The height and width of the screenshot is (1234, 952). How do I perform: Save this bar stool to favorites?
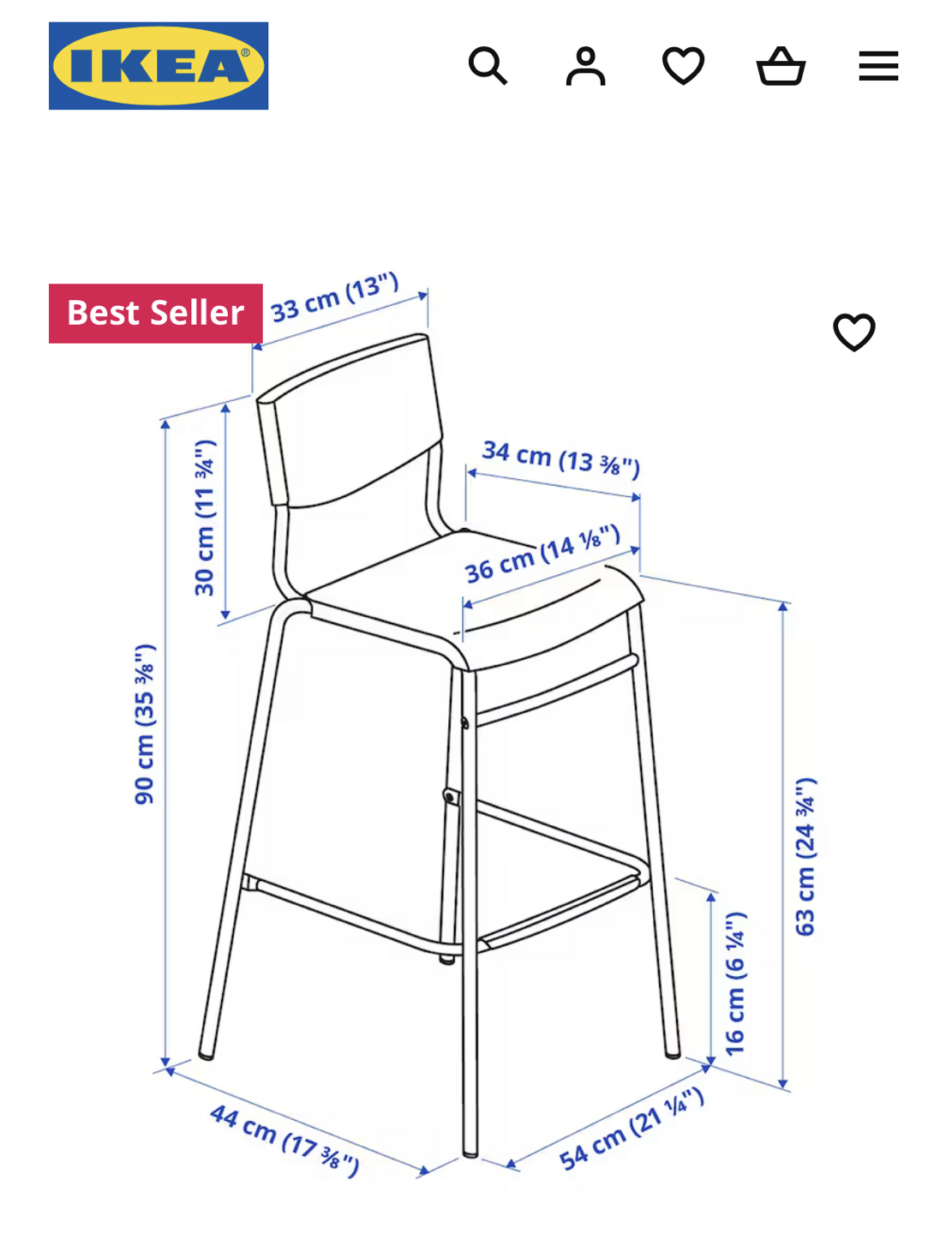[853, 332]
